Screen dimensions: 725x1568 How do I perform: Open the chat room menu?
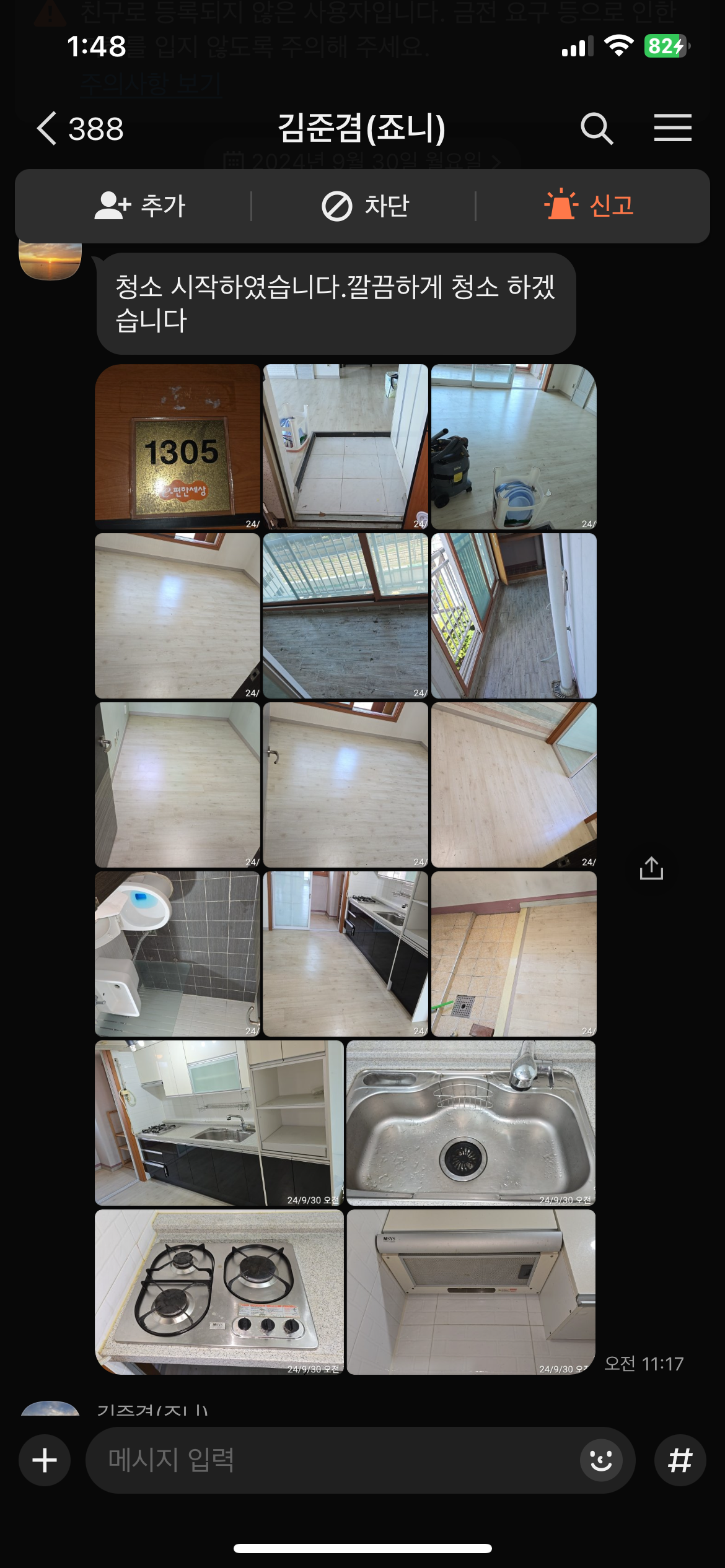click(x=672, y=129)
